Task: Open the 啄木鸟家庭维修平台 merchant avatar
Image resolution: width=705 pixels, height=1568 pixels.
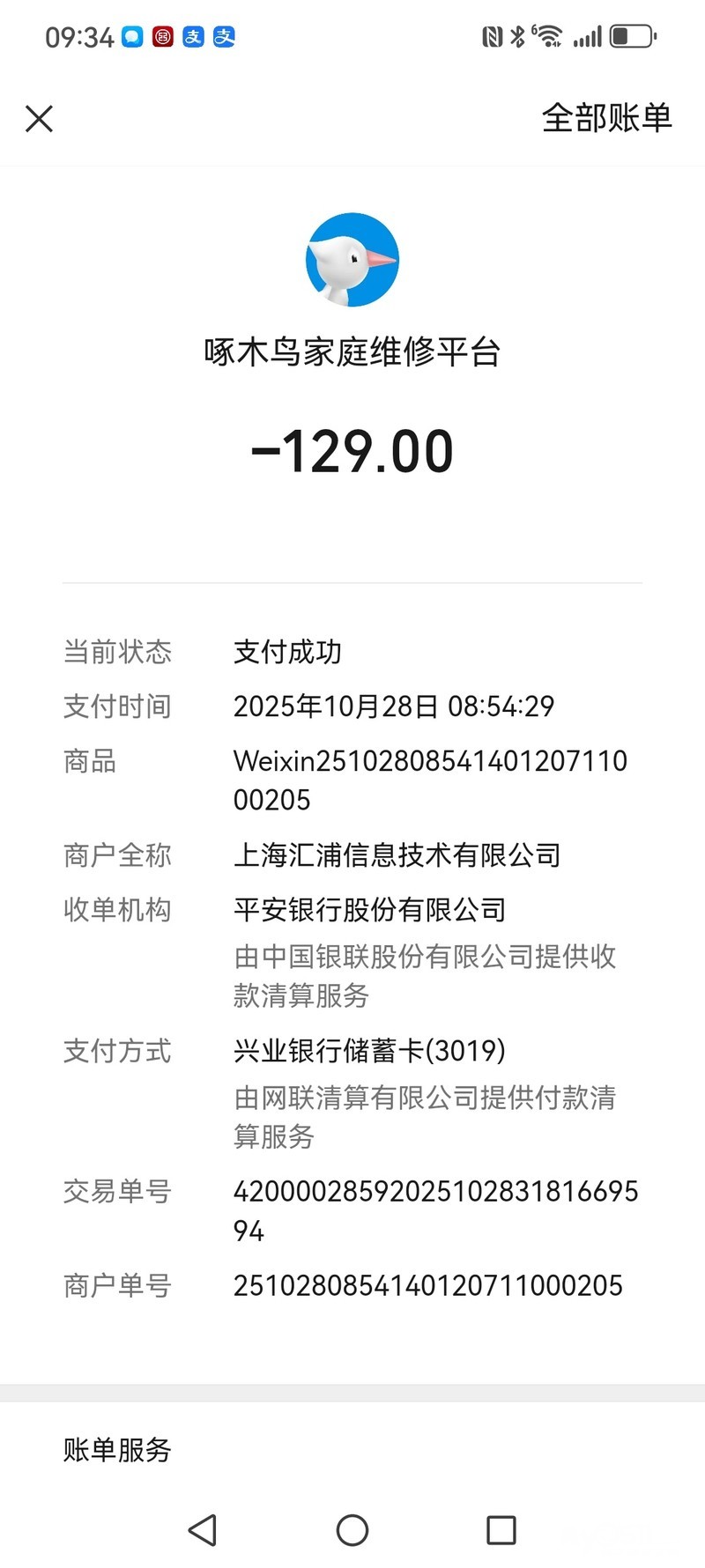Action: [352, 260]
